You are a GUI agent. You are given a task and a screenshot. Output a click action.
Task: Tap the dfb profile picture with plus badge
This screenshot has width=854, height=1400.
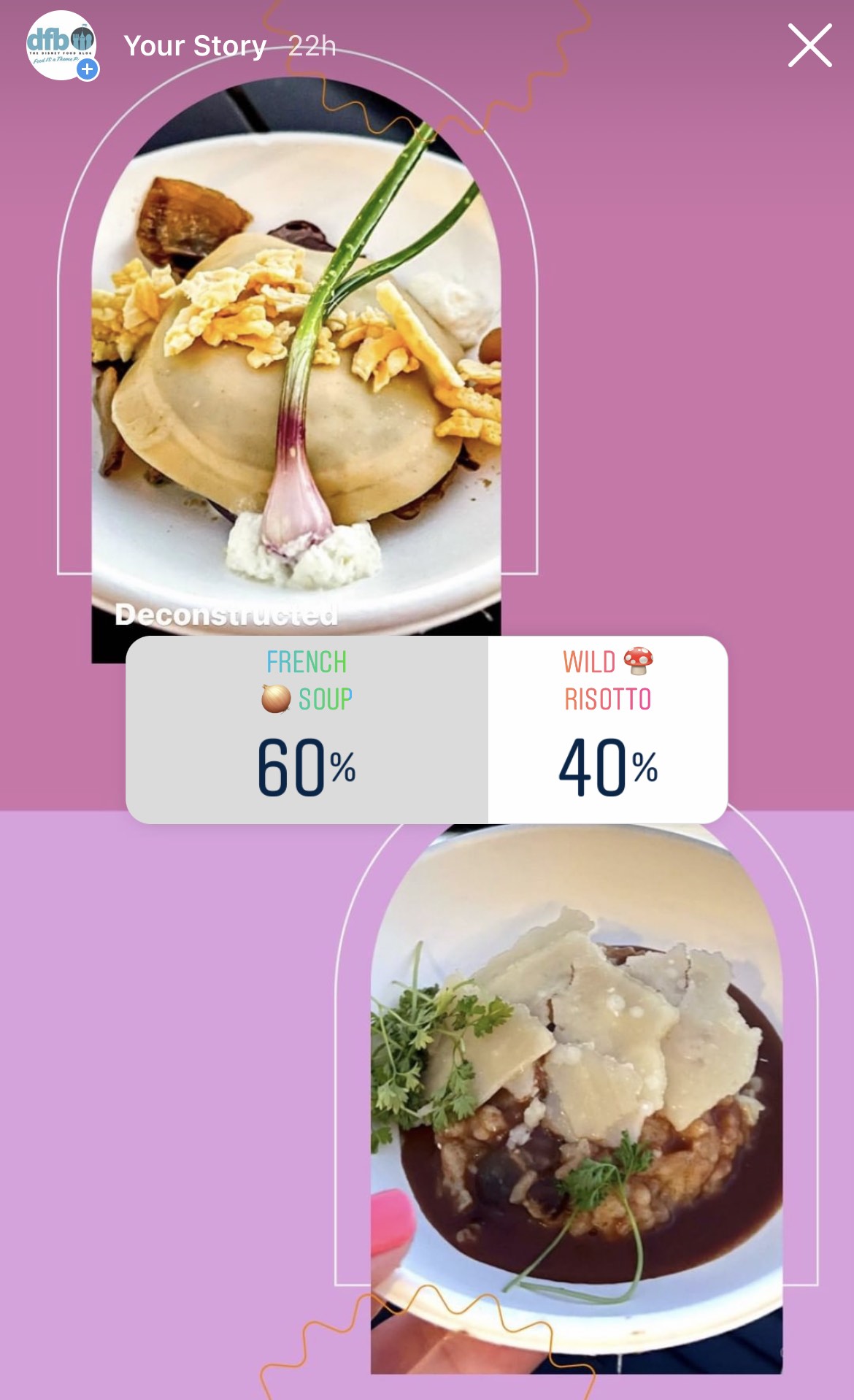click(62, 45)
